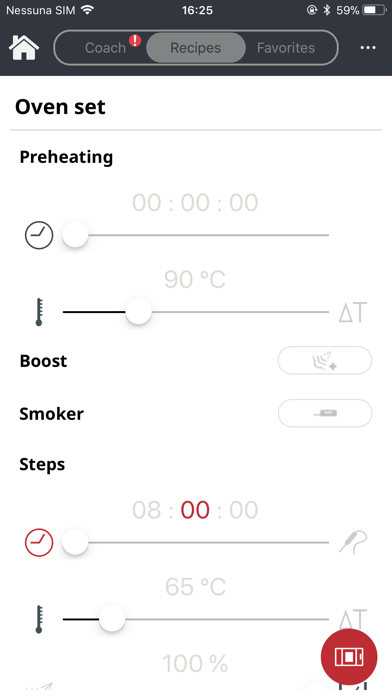Switch to the Coach tab
The image size is (392, 696).
click(106, 47)
